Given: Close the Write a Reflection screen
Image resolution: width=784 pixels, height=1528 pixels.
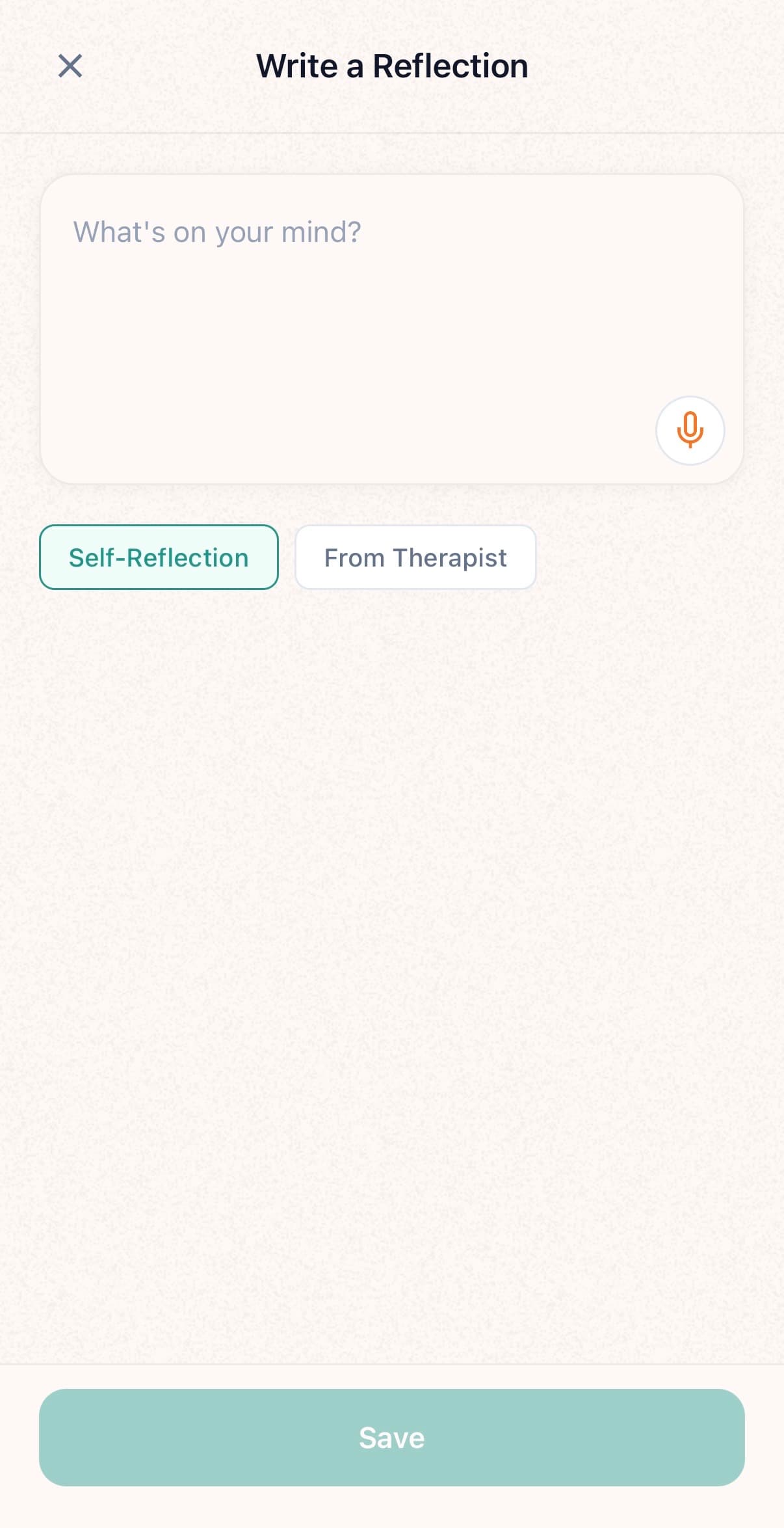Looking at the screenshot, I should click(70, 66).
